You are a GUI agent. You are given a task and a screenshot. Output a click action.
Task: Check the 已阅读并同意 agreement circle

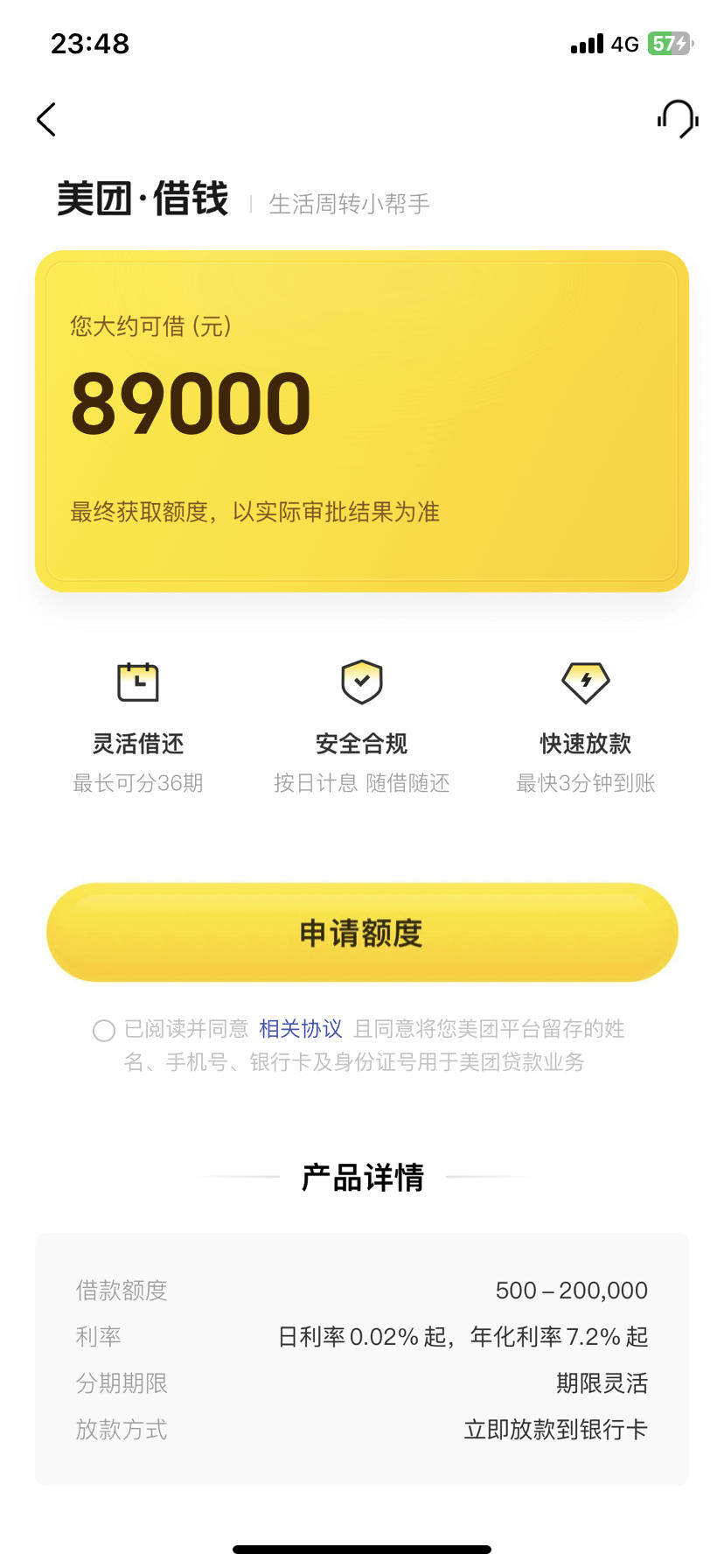point(104,1031)
